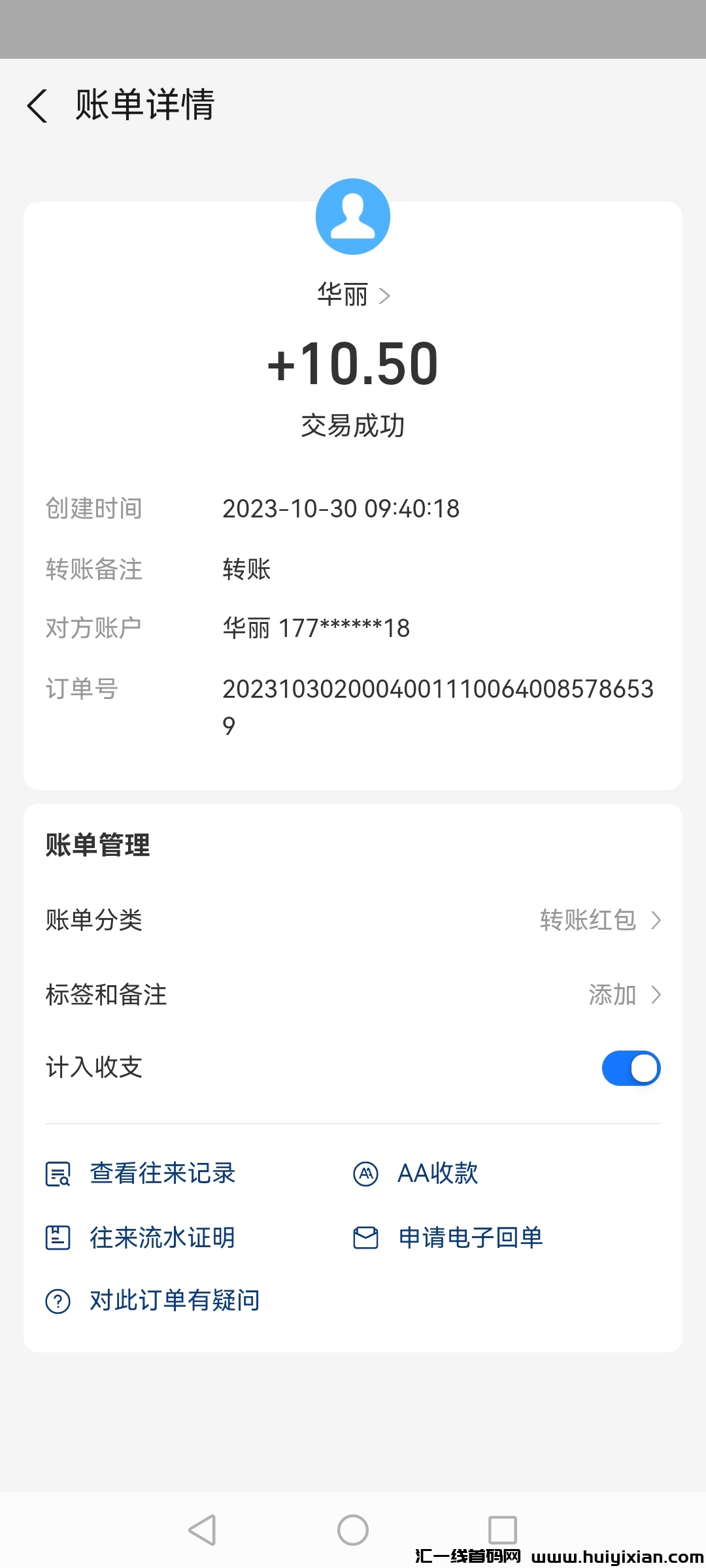Open the 查看往来记录 record icon

pyautogui.click(x=58, y=1174)
